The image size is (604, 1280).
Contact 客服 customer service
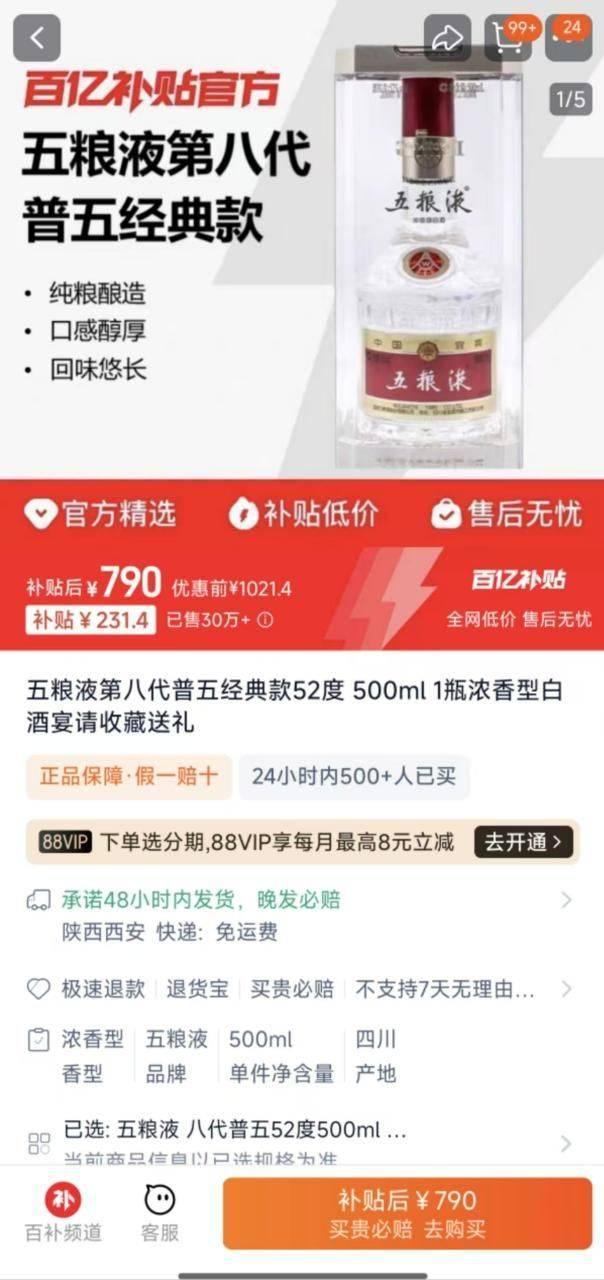160,1213
